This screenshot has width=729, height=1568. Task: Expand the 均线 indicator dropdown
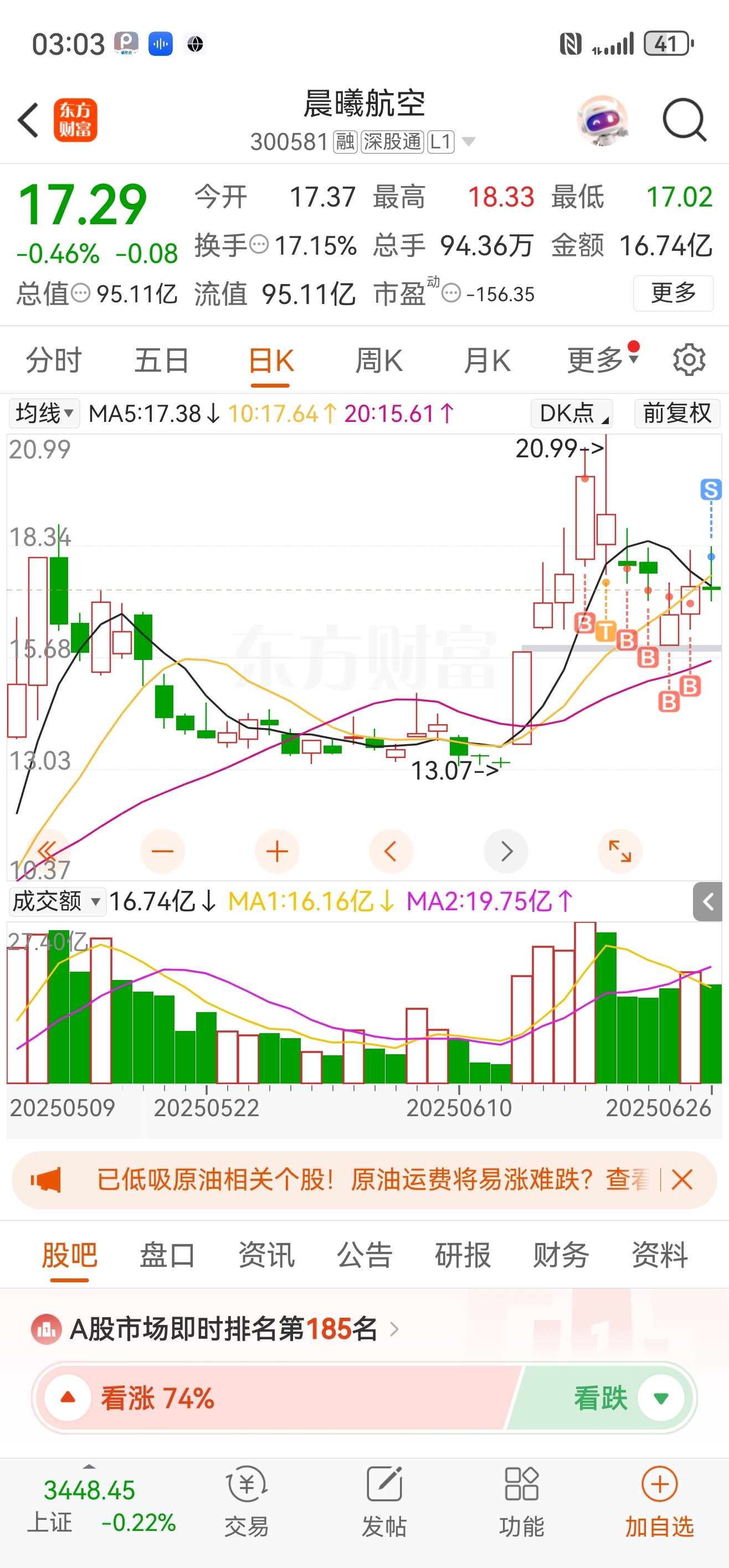click(x=44, y=413)
